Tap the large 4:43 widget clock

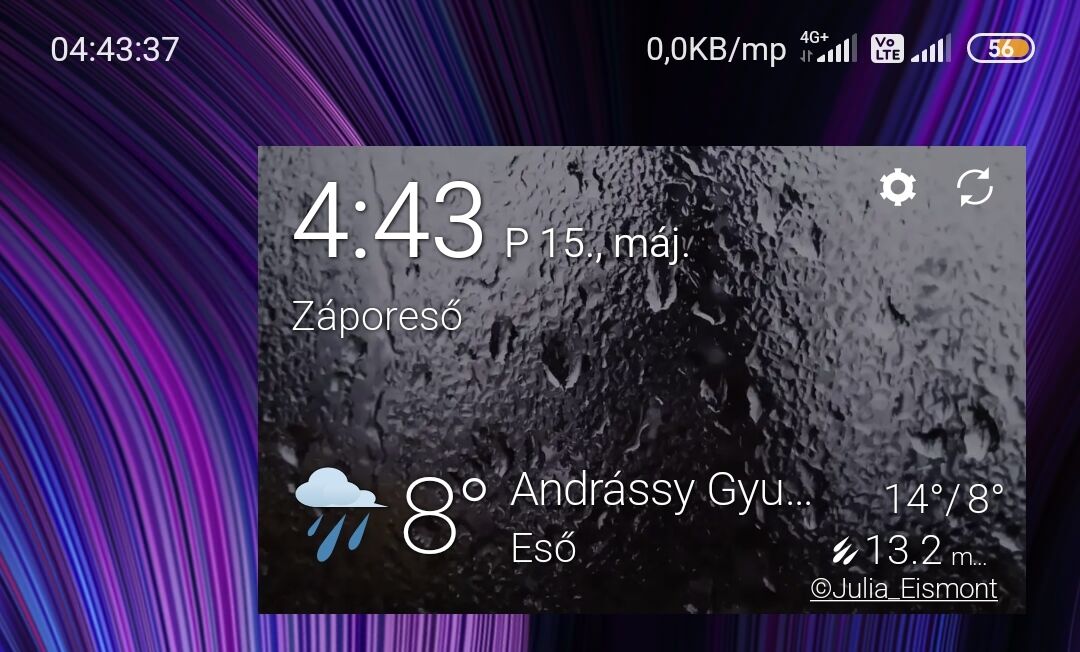point(388,224)
